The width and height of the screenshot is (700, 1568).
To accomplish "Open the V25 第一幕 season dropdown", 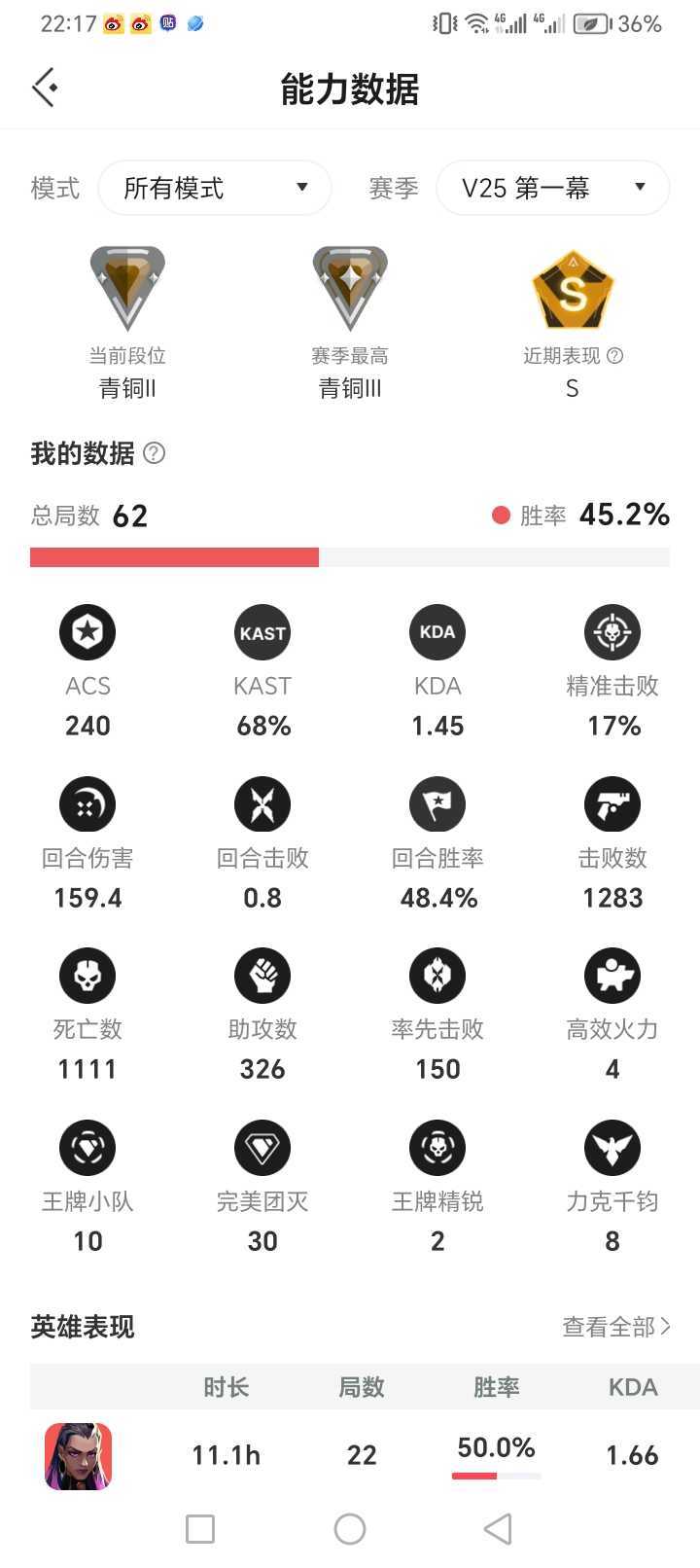I will [552, 188].
